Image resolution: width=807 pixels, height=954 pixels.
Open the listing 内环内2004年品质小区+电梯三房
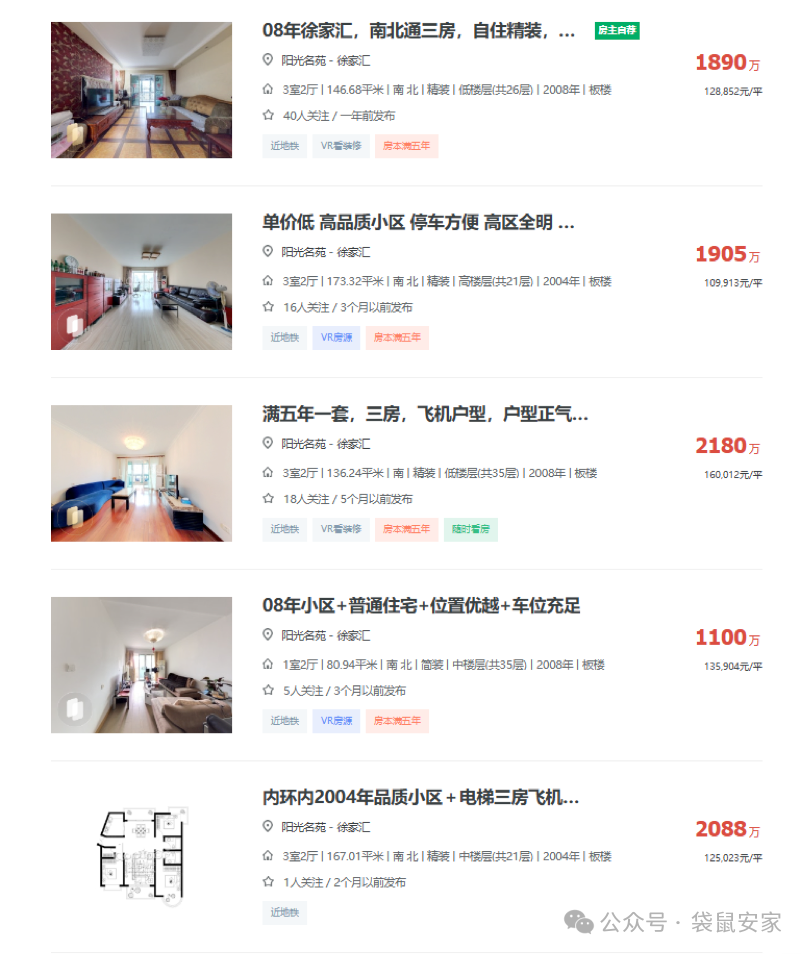(x=421, y=797)
